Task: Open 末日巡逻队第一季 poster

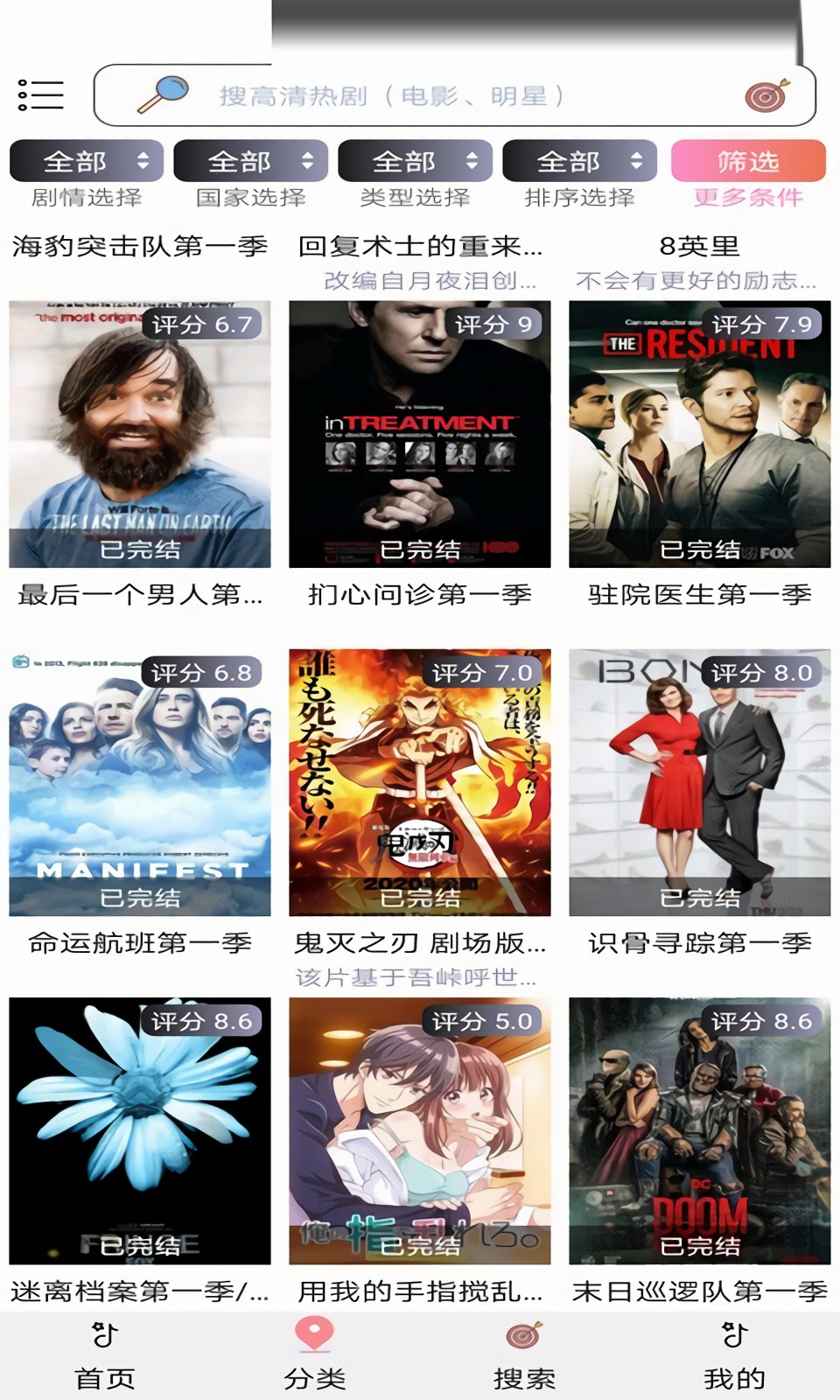Action: pyautogui.click(x=700, y=1130)
